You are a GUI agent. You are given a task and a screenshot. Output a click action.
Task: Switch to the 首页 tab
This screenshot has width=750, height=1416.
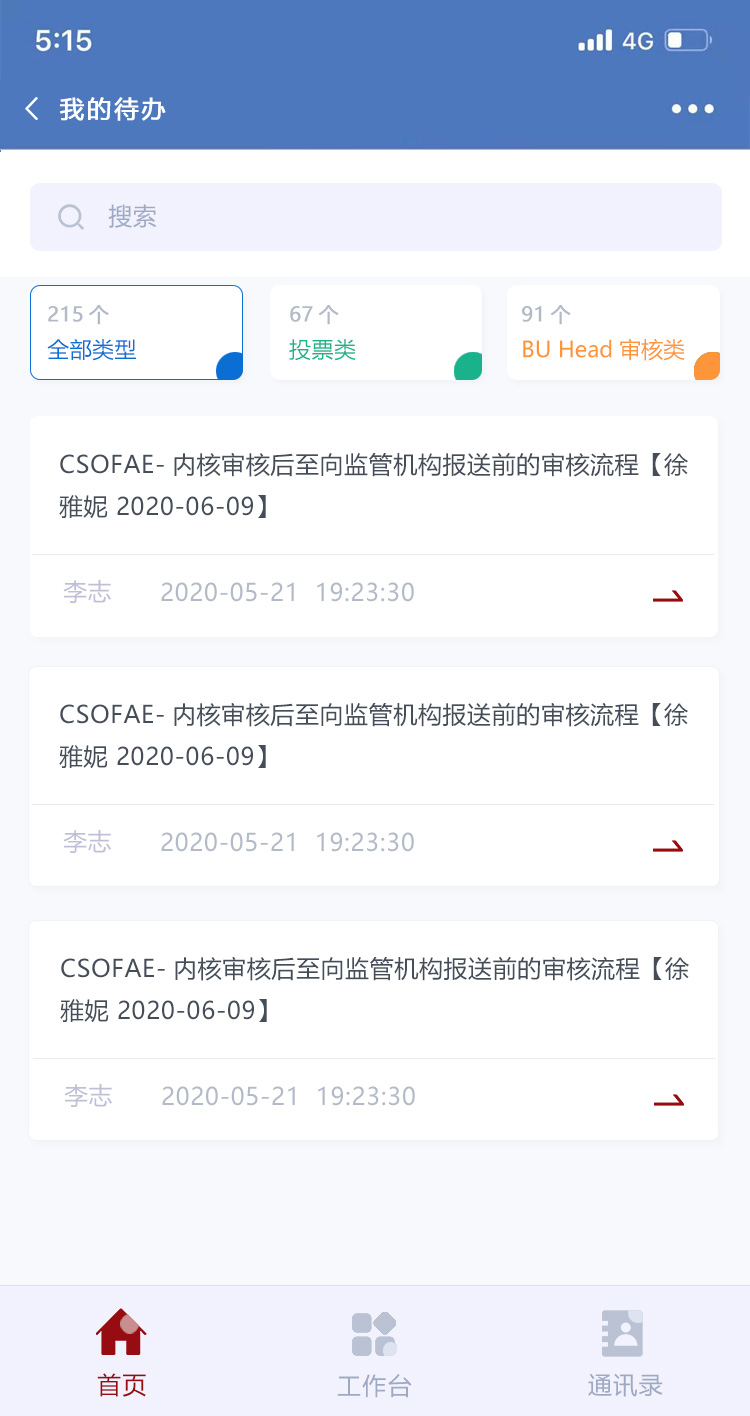[x=122, y=1353]
